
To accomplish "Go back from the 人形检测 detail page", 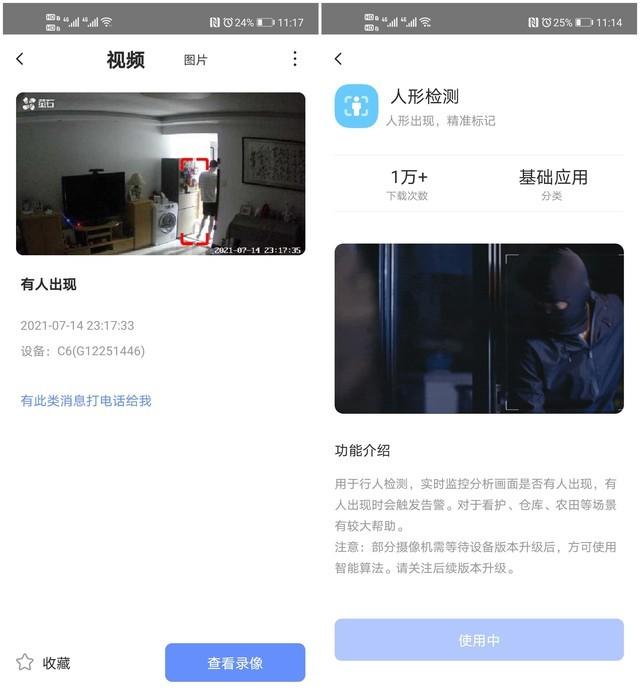I will (x=338, y=60).
